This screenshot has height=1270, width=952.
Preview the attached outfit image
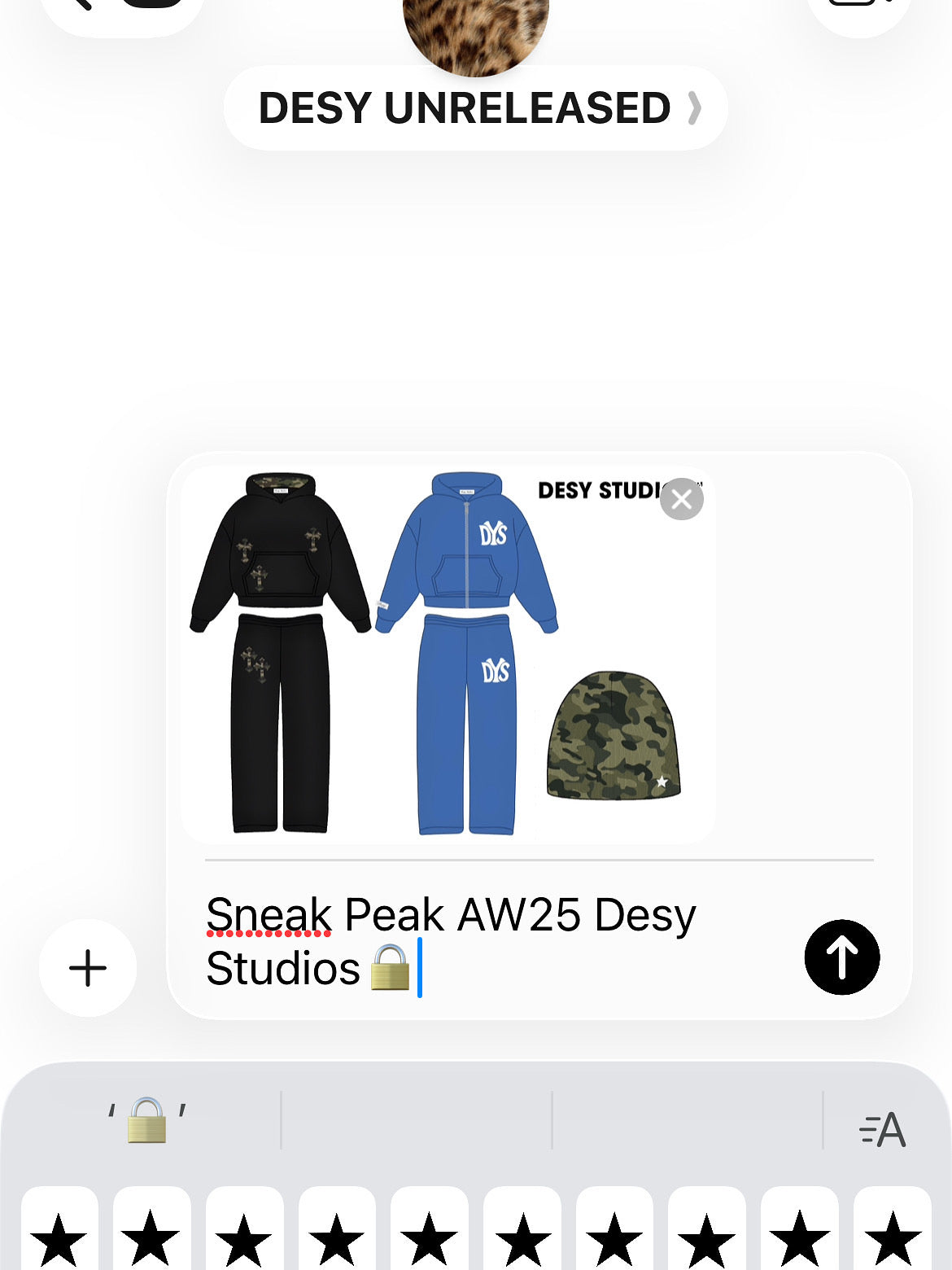pyautogui.click(x=448, y=655)
